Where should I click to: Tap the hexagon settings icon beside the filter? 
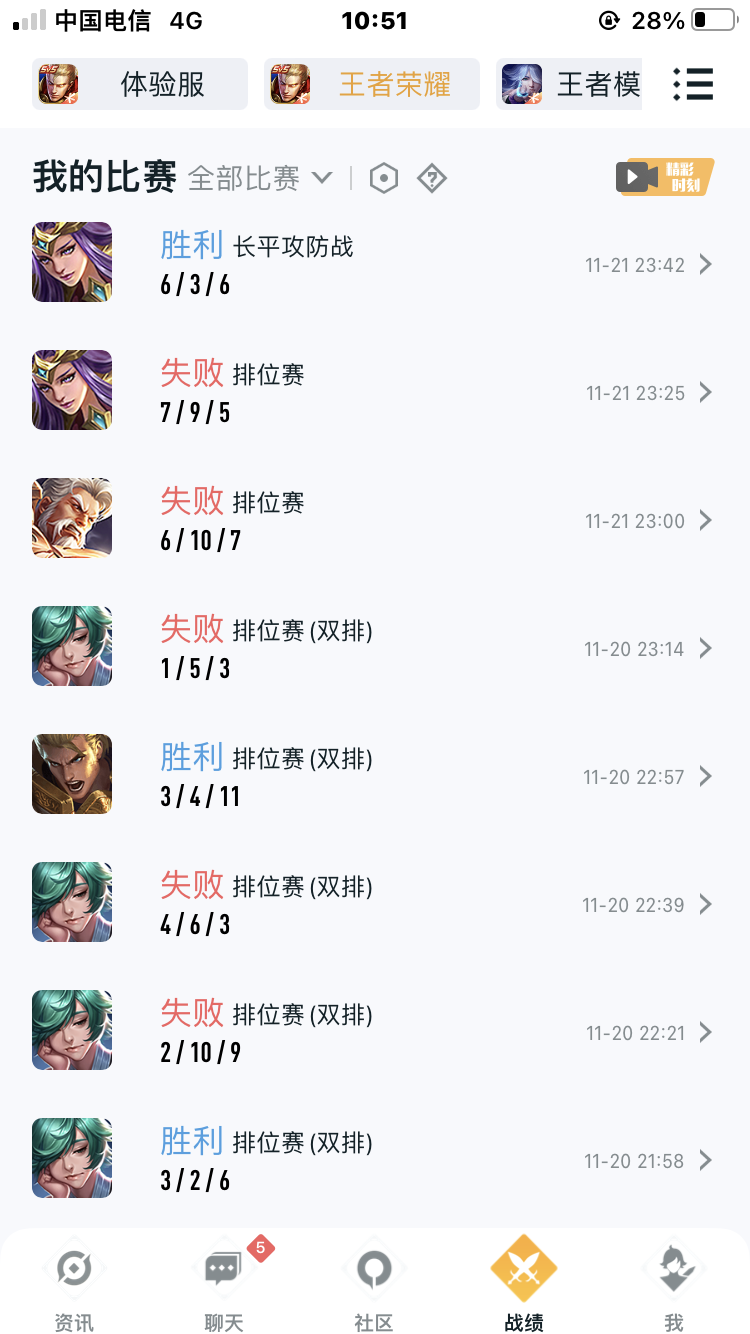pyautogui.click(x=384, y=178)
